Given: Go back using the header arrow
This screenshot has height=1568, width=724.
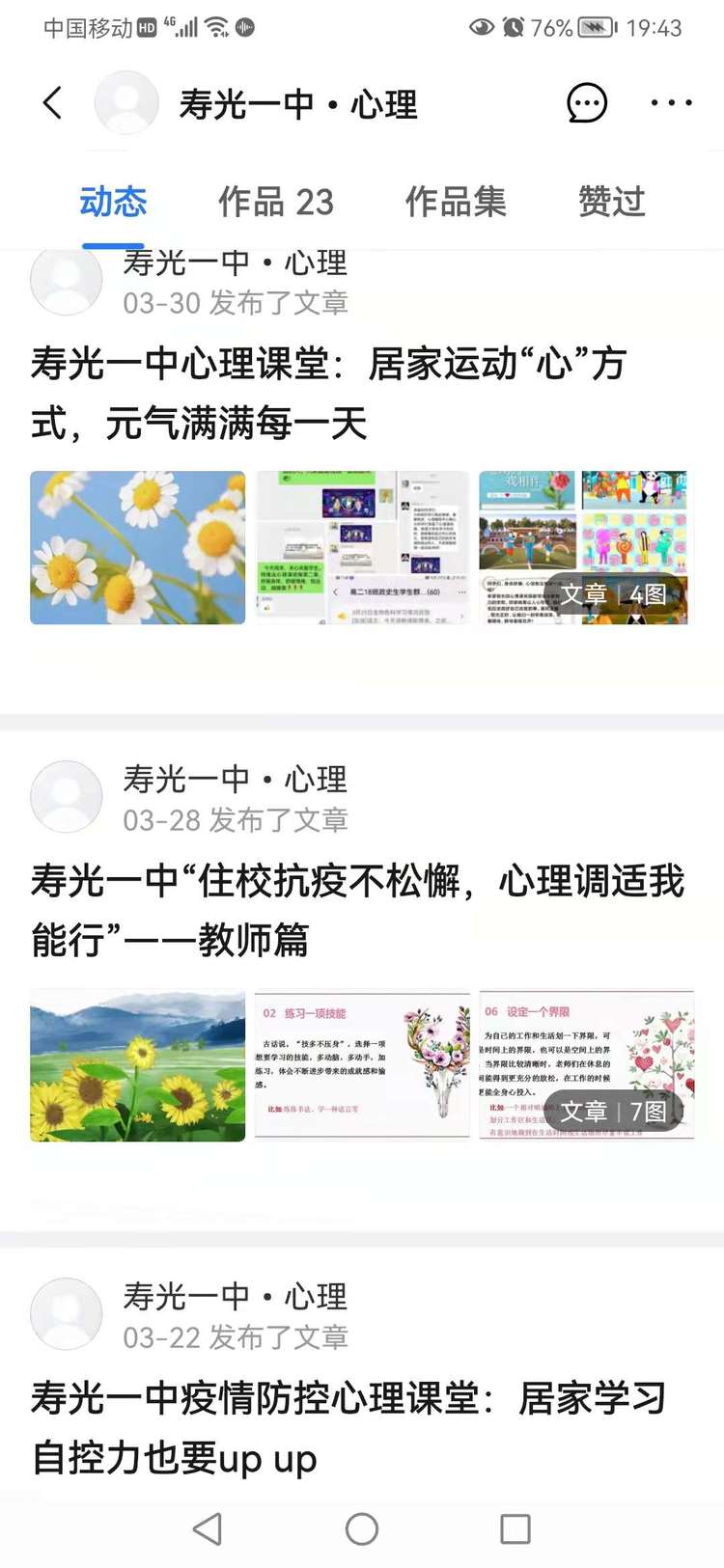Looking at the screenshot, I should (53, 103).
